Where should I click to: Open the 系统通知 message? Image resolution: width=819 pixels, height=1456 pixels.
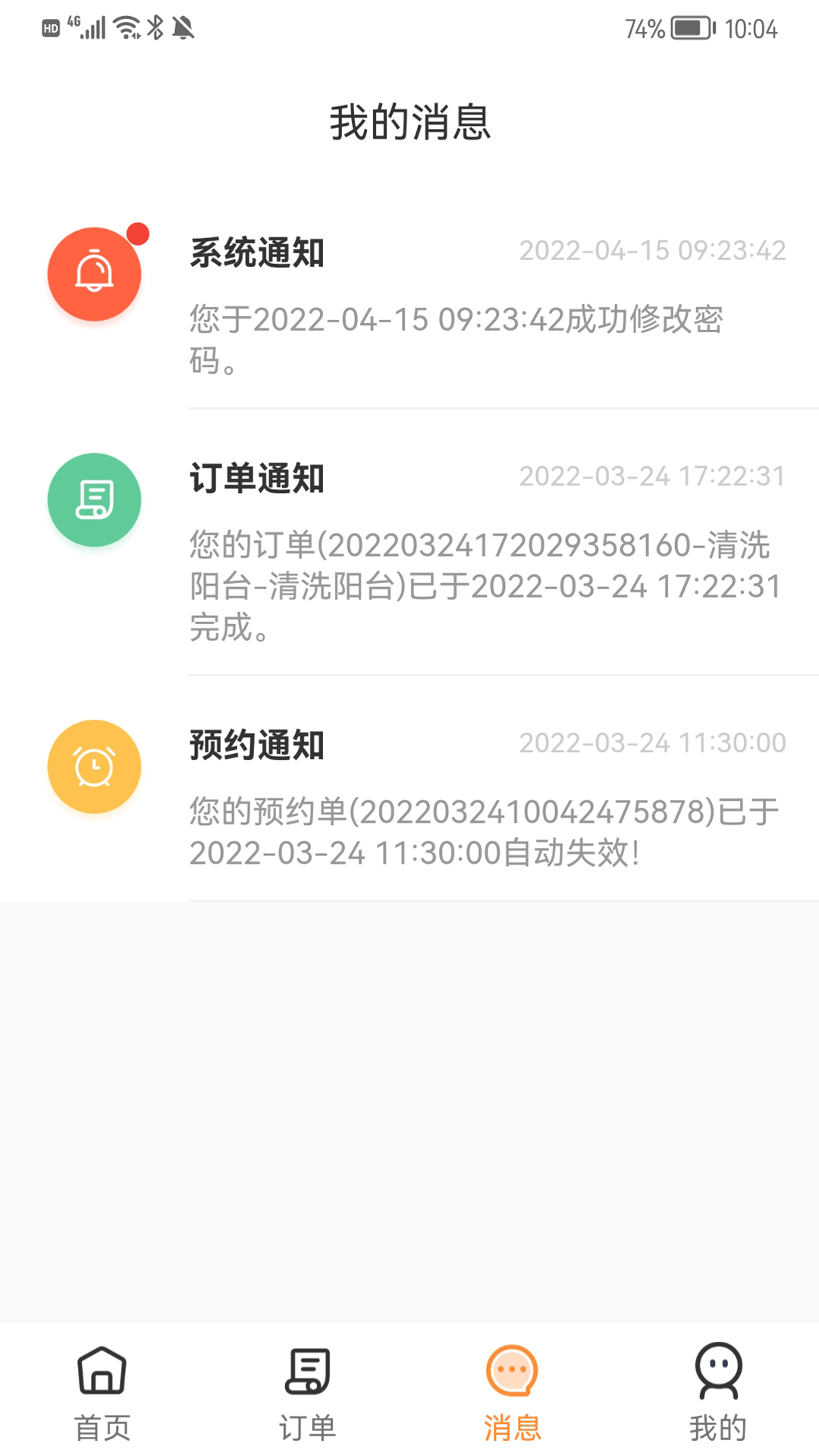click(455, 303)
